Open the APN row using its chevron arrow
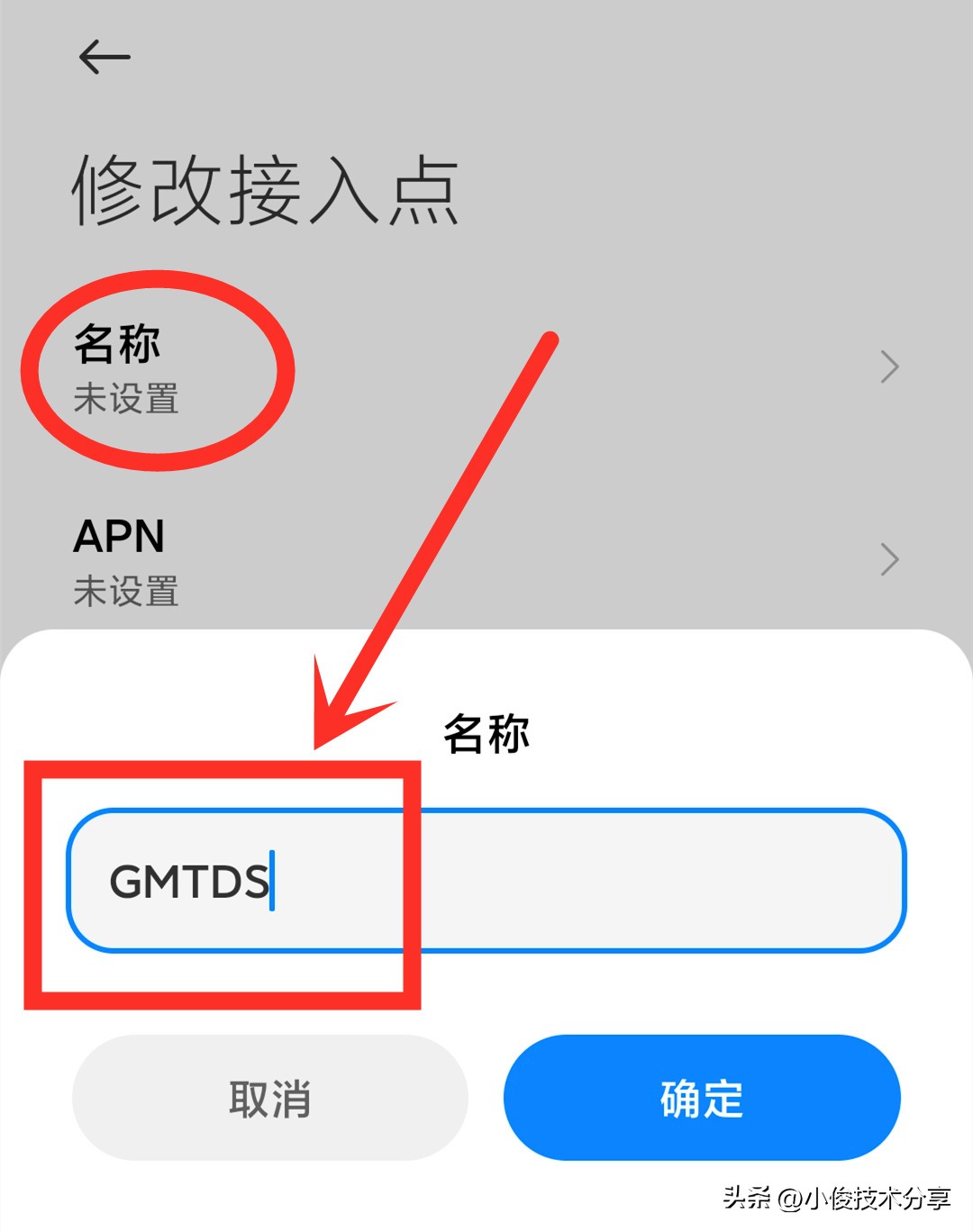 pyautogui.click(x=889, y=560)
